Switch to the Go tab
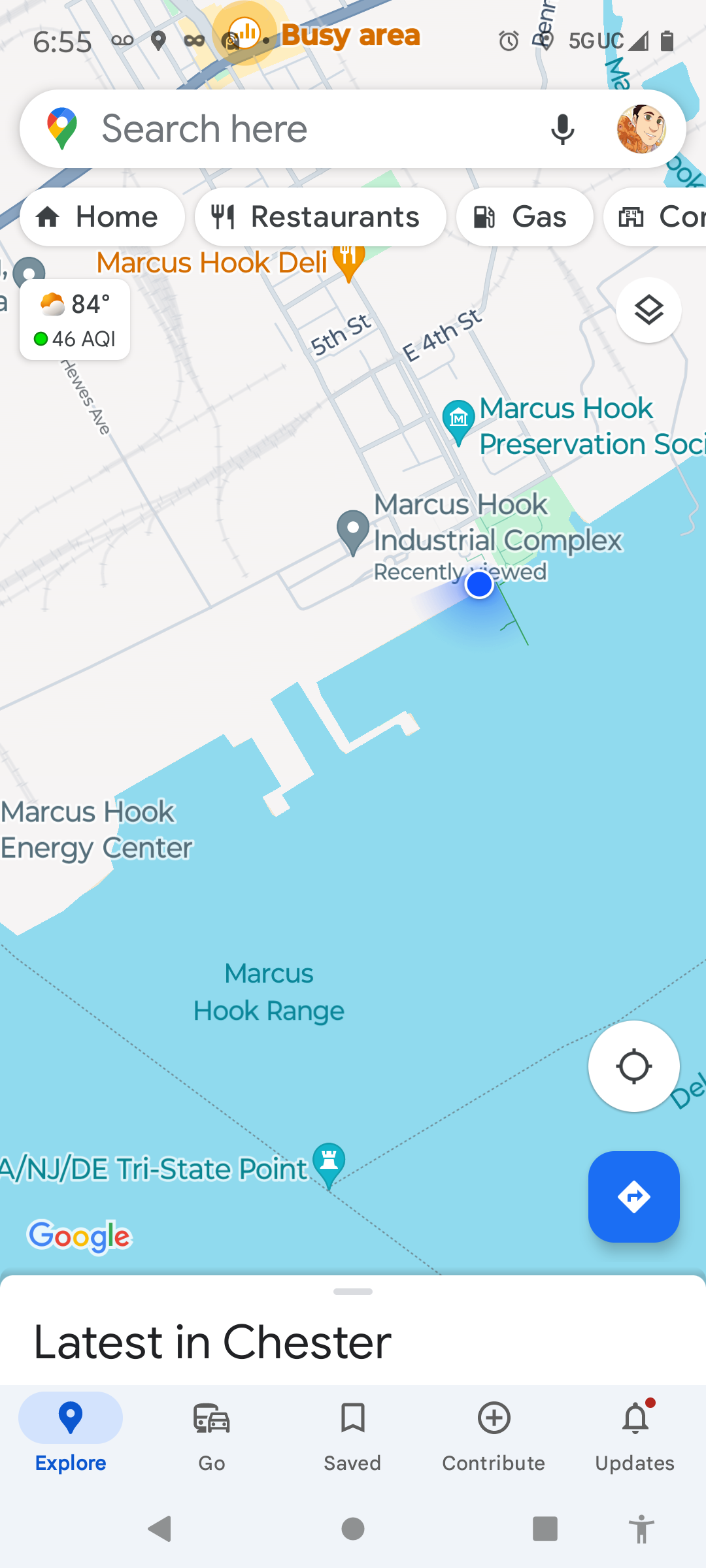 (x=212, y=1435)
